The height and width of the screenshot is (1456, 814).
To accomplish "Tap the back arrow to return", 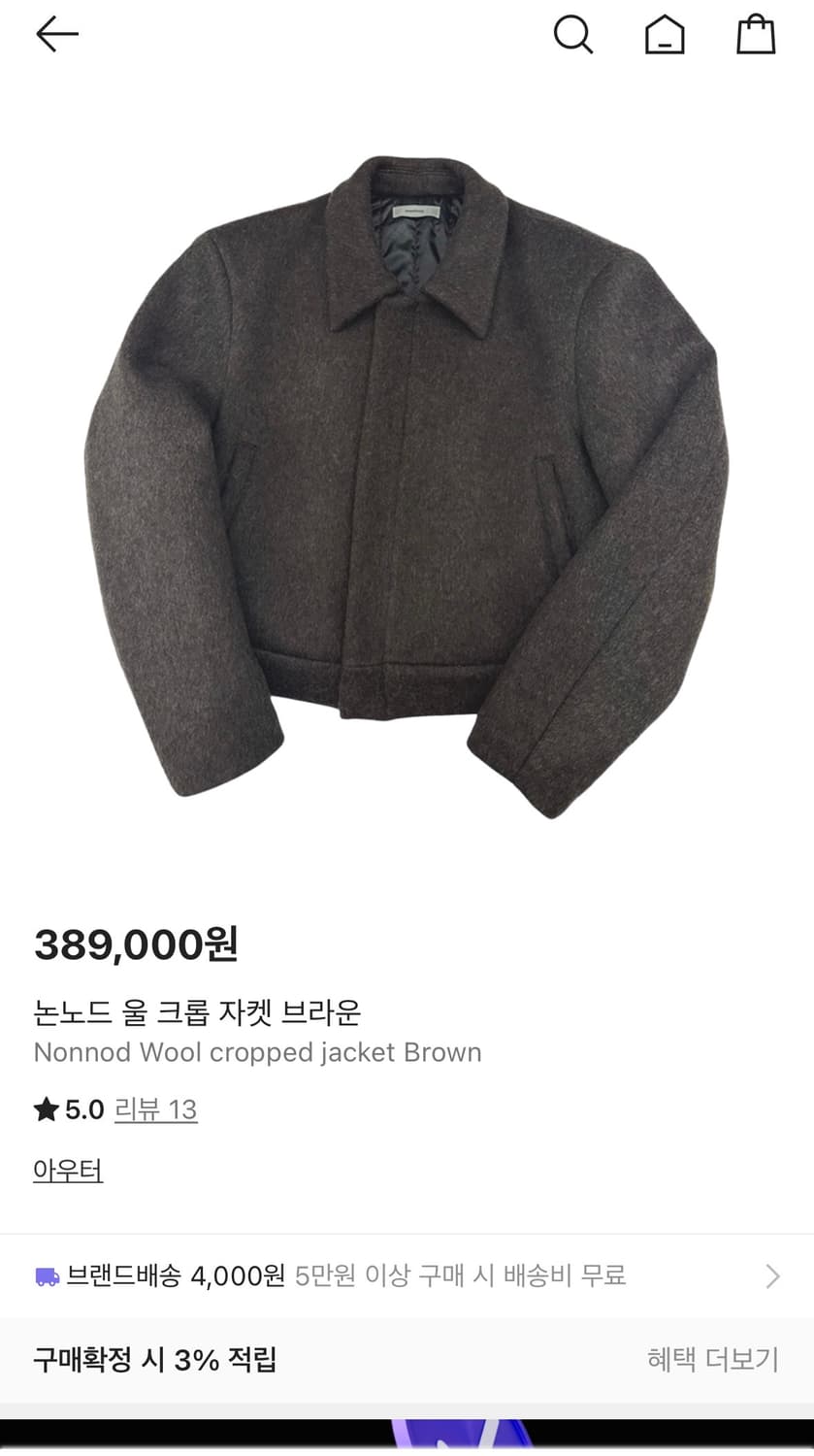I will pos(57,33).
